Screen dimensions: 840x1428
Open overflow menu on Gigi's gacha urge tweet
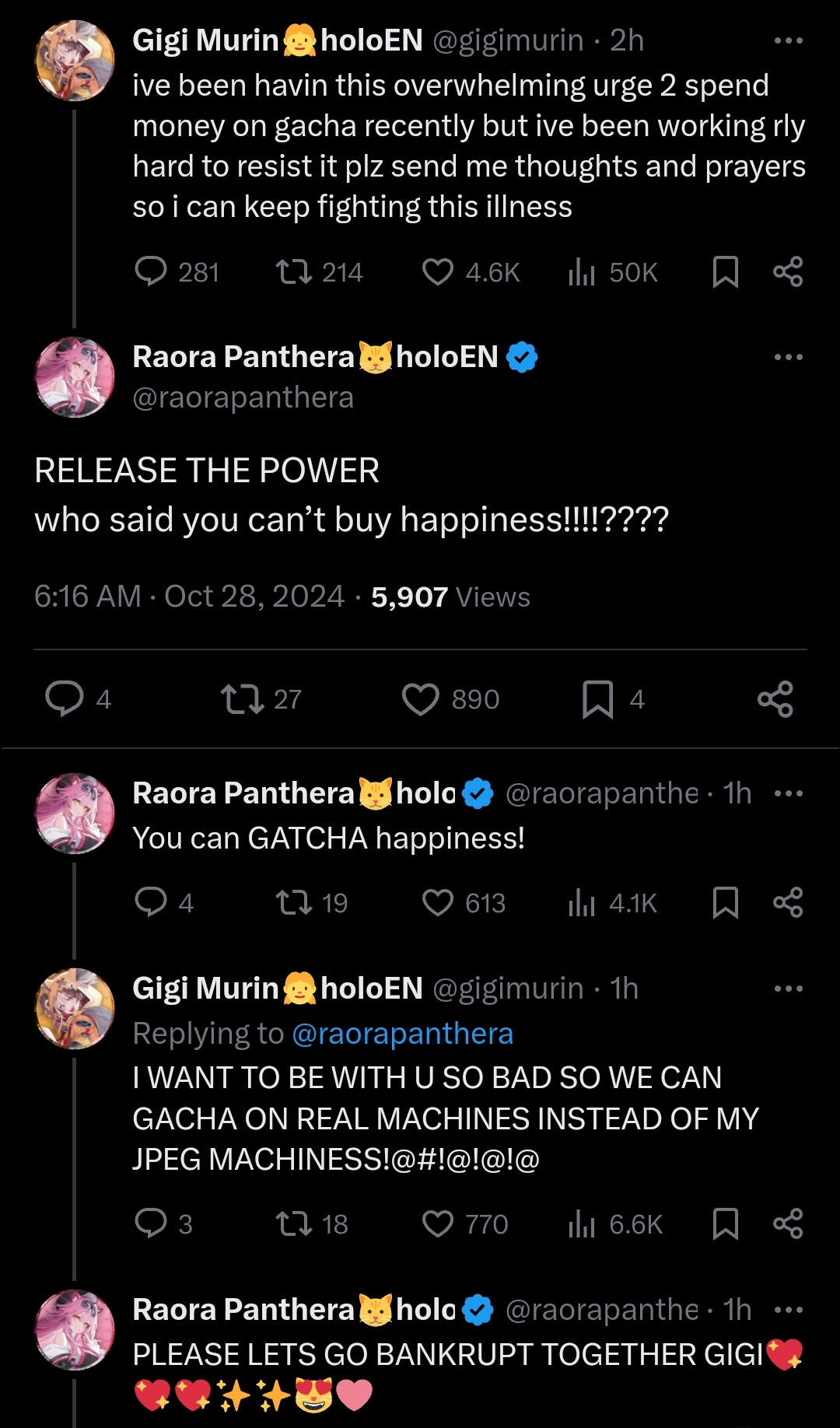coord(788,40)
